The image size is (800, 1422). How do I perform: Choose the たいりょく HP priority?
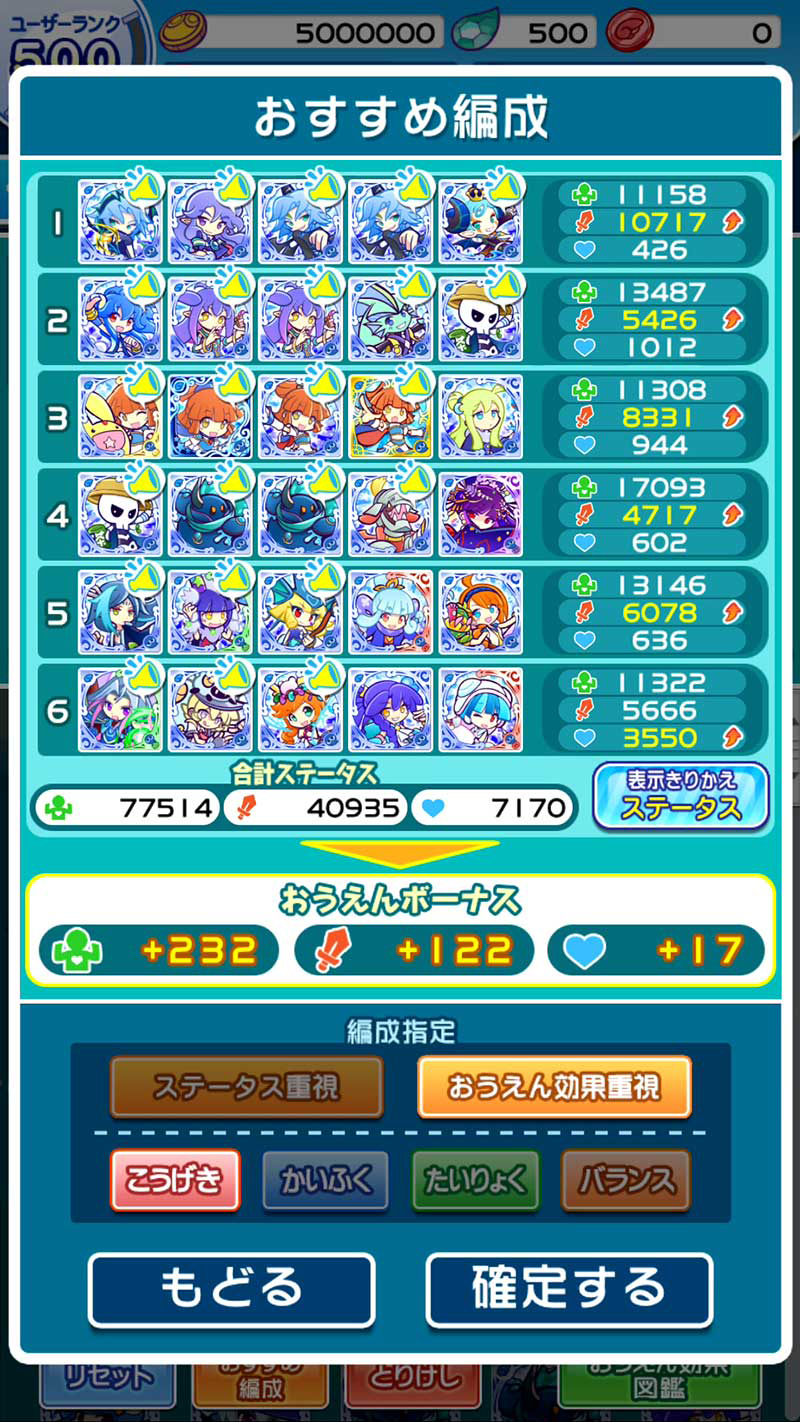tap(475, 1181)
